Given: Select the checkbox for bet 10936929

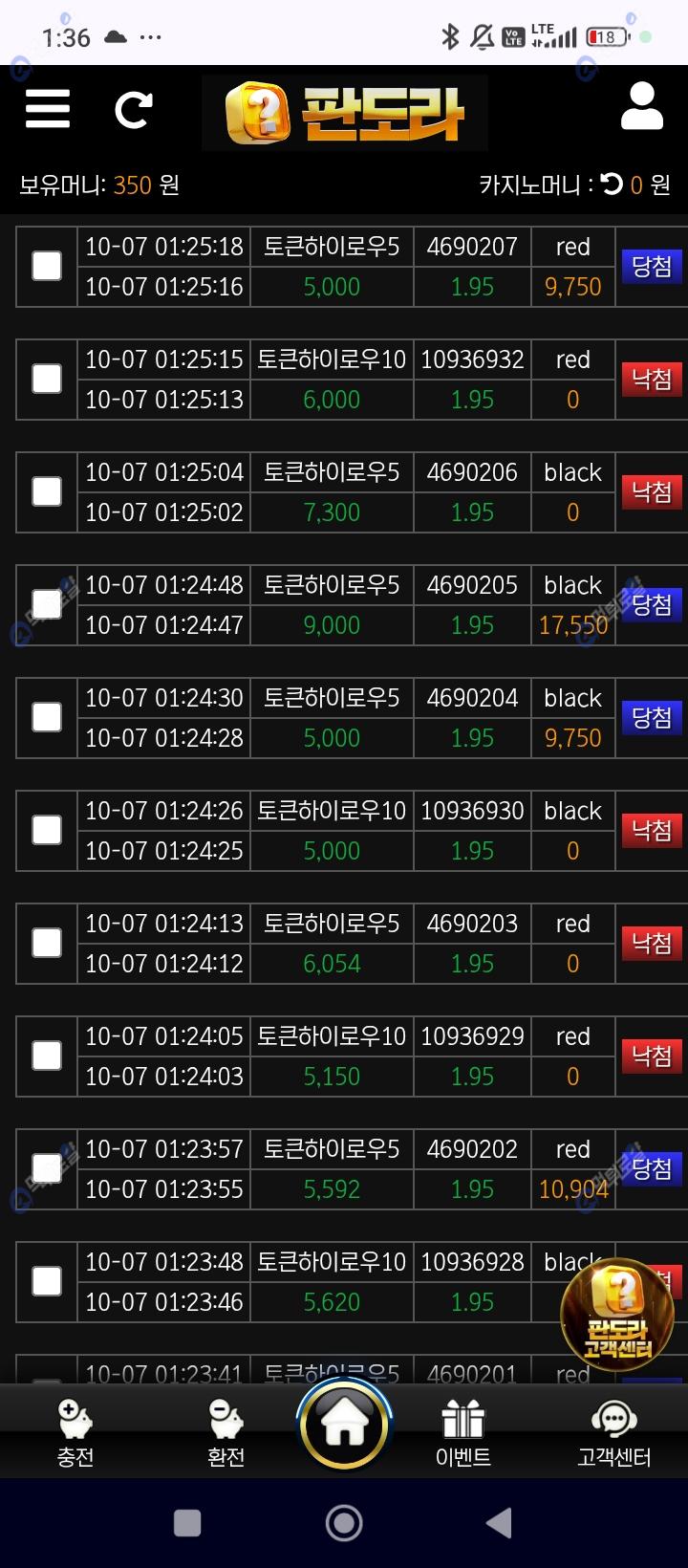Looking at the screenshot, I should click(47, 1056).
